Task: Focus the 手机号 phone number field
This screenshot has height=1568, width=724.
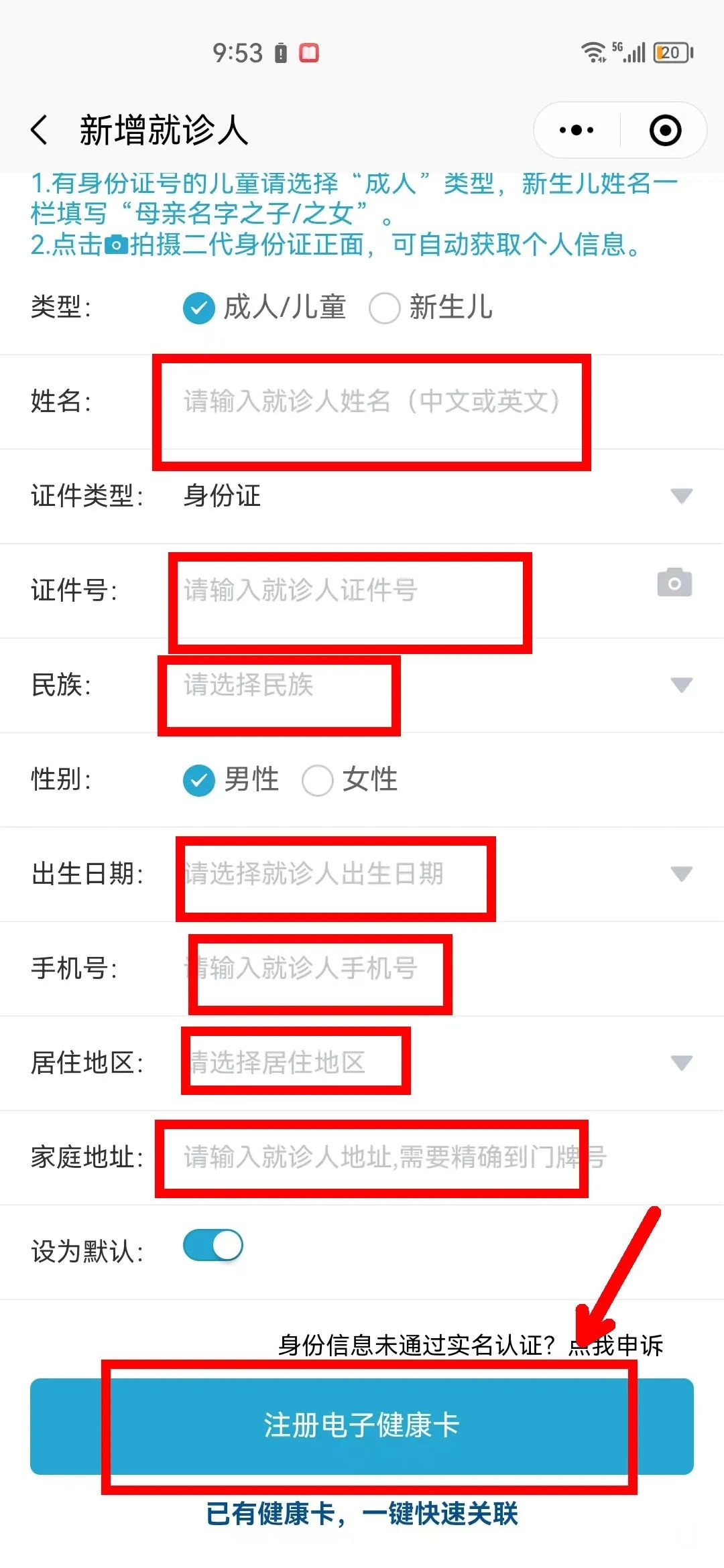Action: point(322,968)
